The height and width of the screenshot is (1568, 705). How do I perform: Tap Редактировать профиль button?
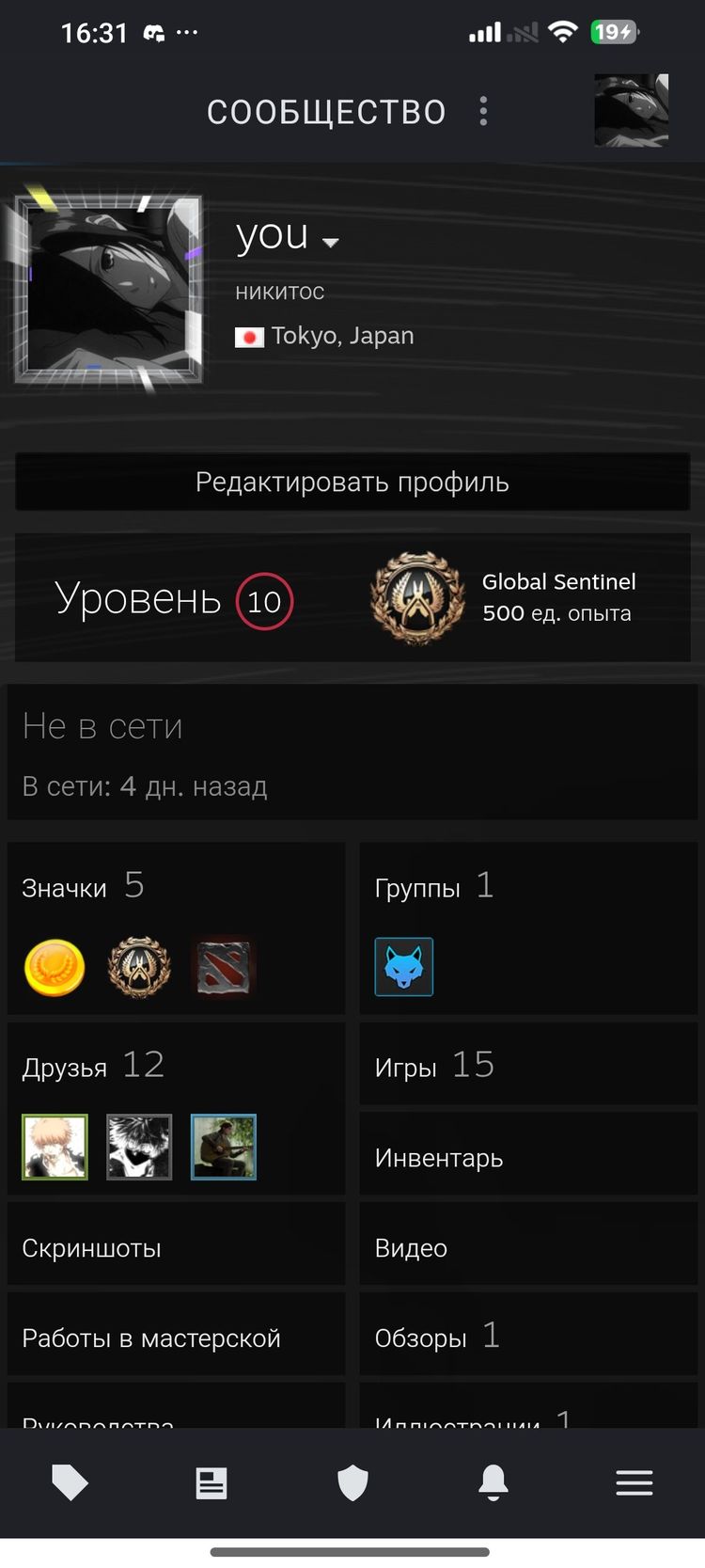352,483
